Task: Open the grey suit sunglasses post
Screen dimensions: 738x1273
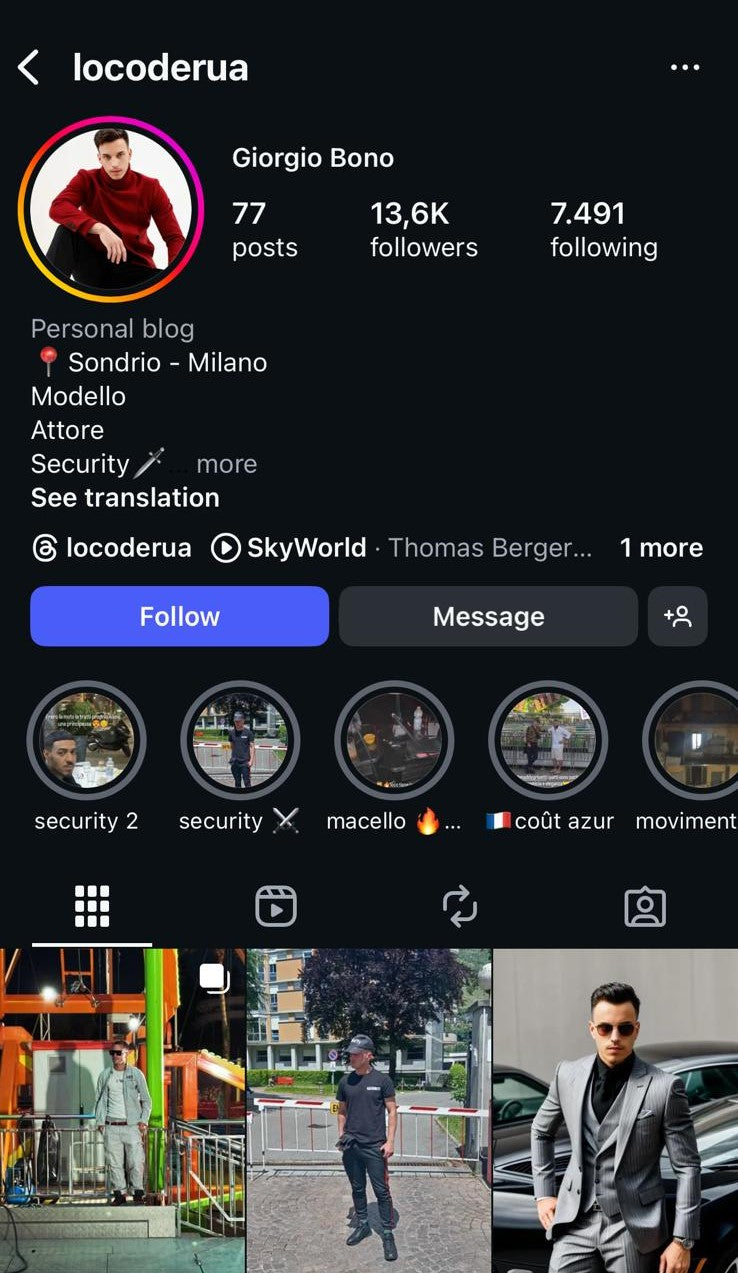Action: pyautogui.click(x=615, y=1110)
